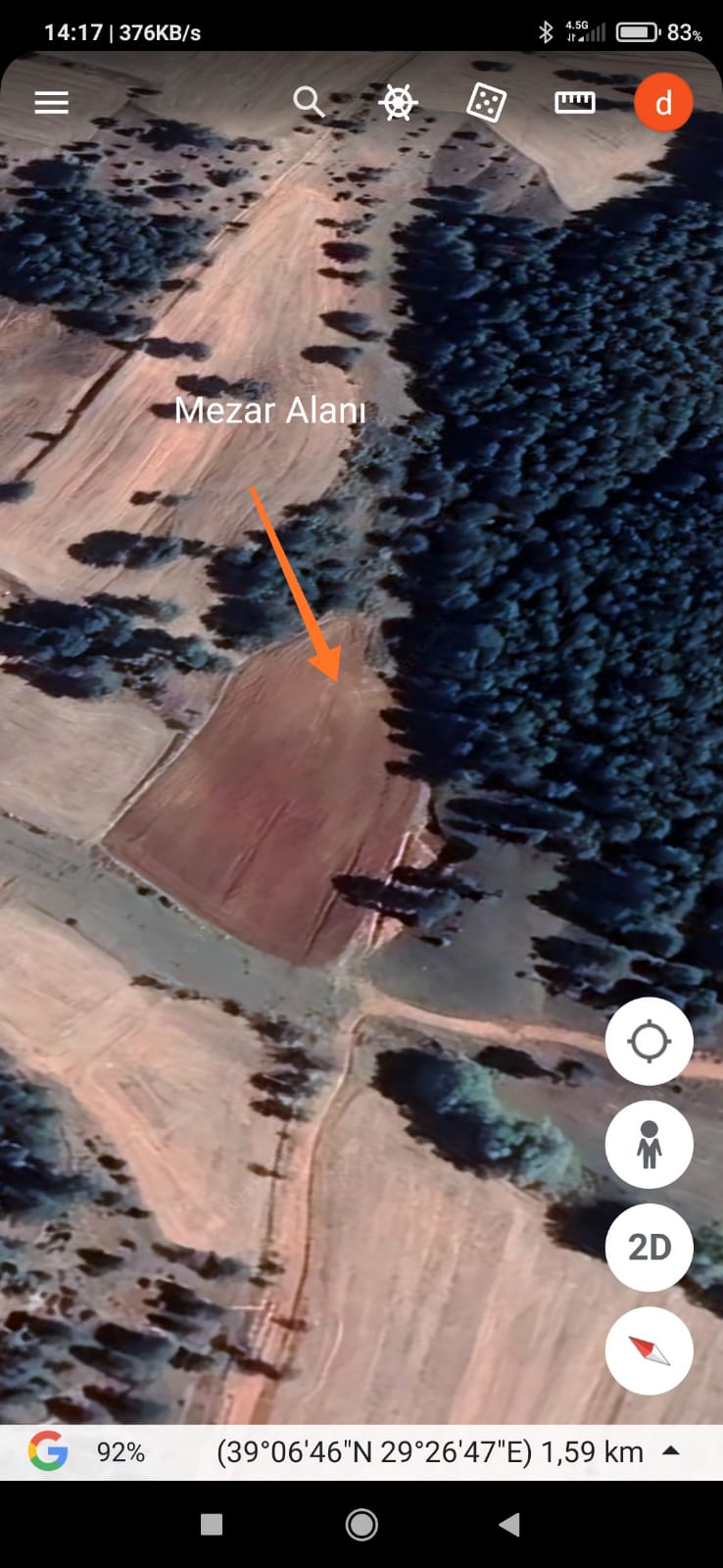Open the account avatar labeled d
Screen dimensions: 723x1568
coord(663,102)
